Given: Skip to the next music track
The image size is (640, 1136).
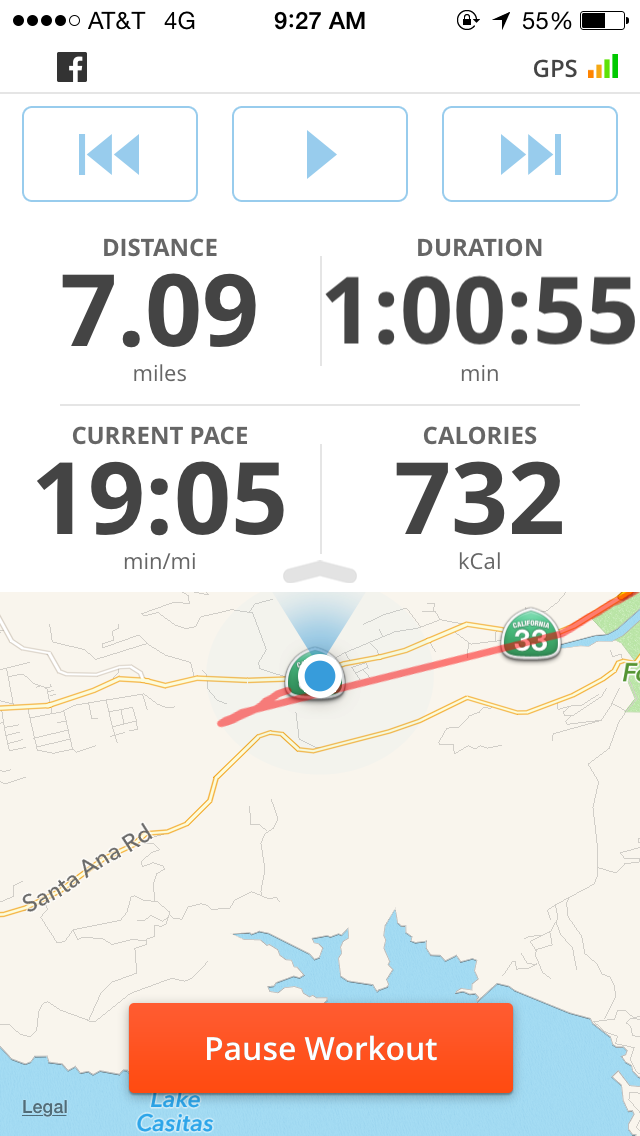Looking at the screenshot, I should [530, 154].
